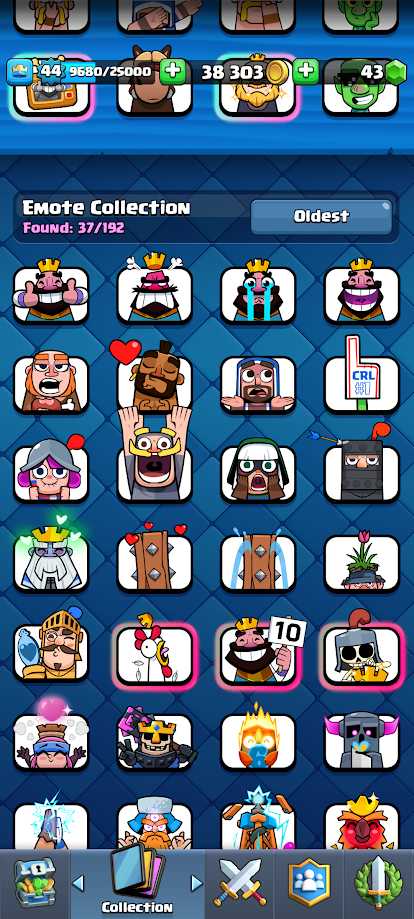Image resolution: width=414 pixels, height=919 pixels.
Task: Choose the chicken emote
Action: tap(155, 651)
